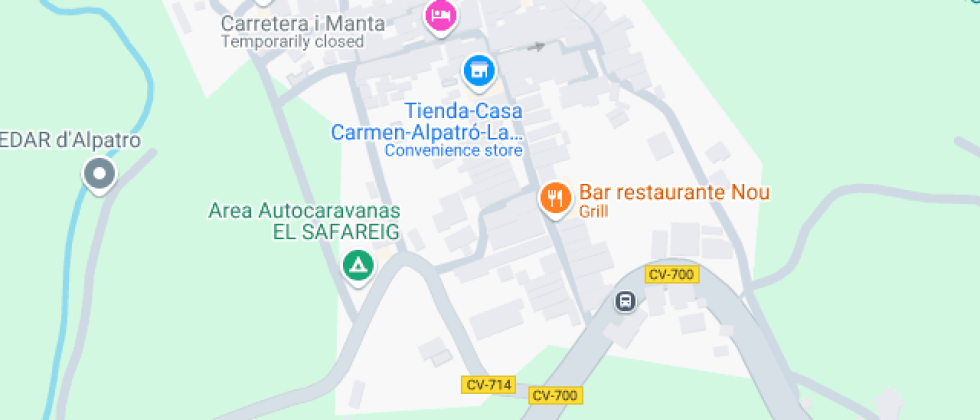Open the EDAR d'Alpatro location marker
Viewport: 980px width, 420px height.
click(x=99, y=174)
